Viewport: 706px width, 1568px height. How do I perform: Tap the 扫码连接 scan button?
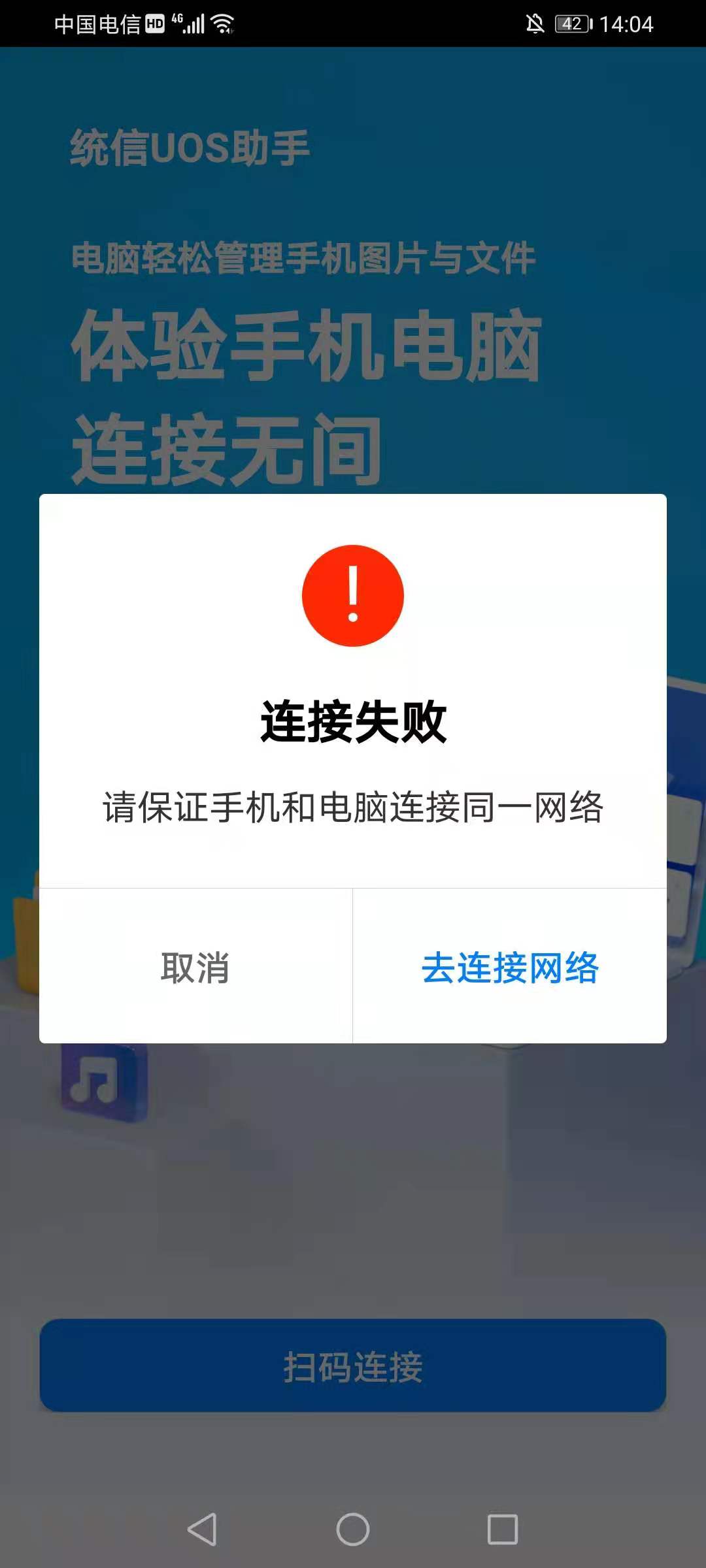353,1365
